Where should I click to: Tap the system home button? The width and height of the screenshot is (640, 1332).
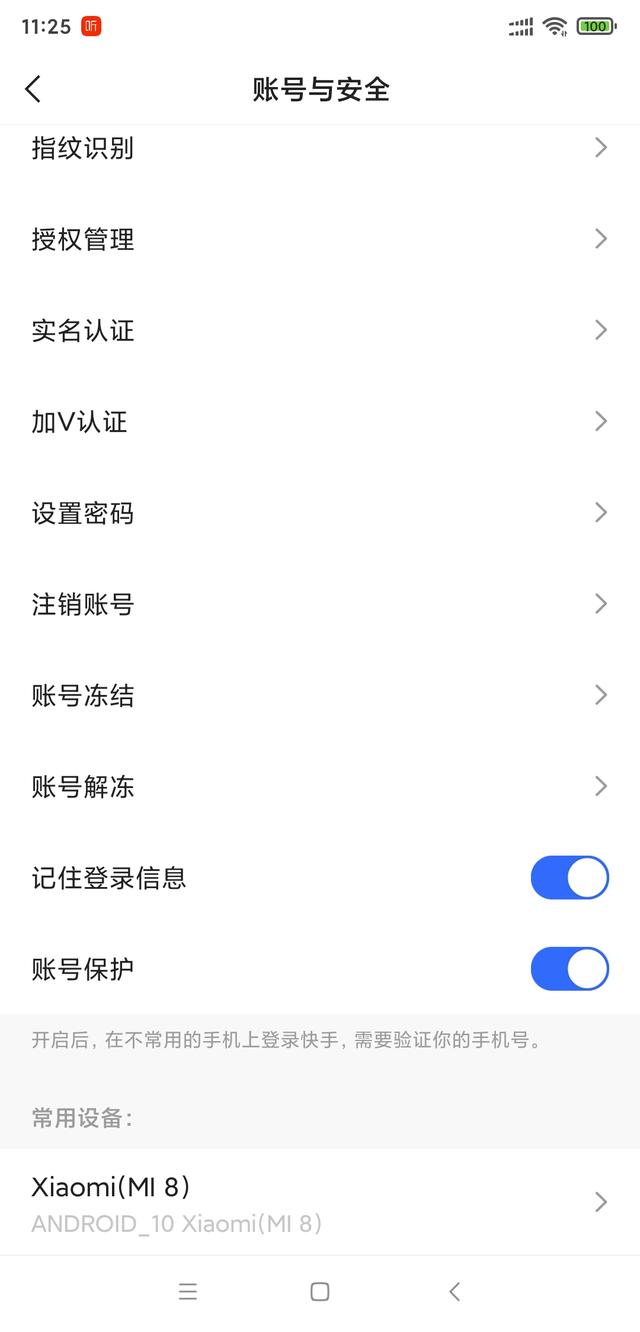coord(320,1292)
